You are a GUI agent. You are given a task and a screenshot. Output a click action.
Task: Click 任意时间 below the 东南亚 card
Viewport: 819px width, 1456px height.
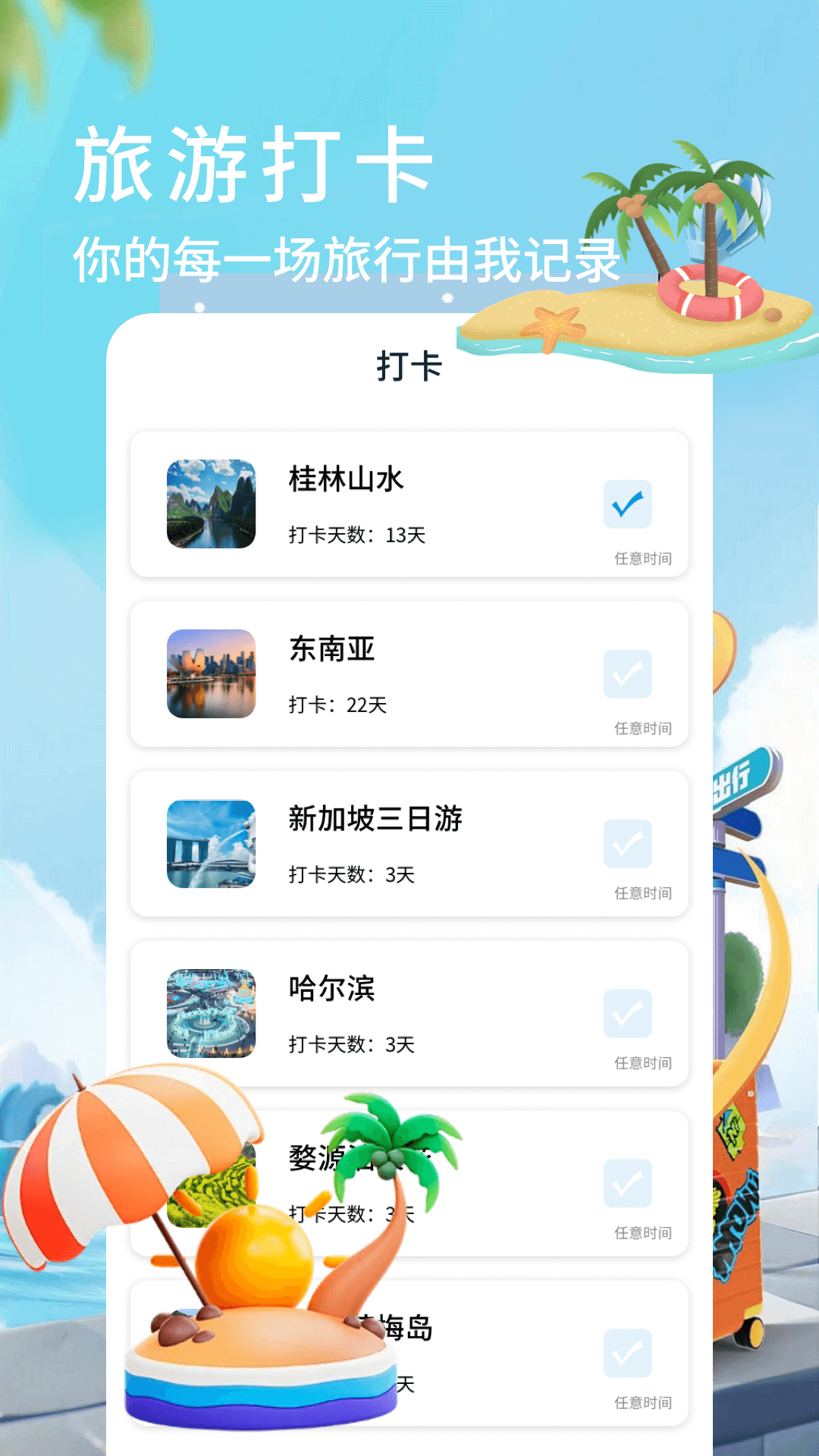pyautogui.click(x=642, y=729)
